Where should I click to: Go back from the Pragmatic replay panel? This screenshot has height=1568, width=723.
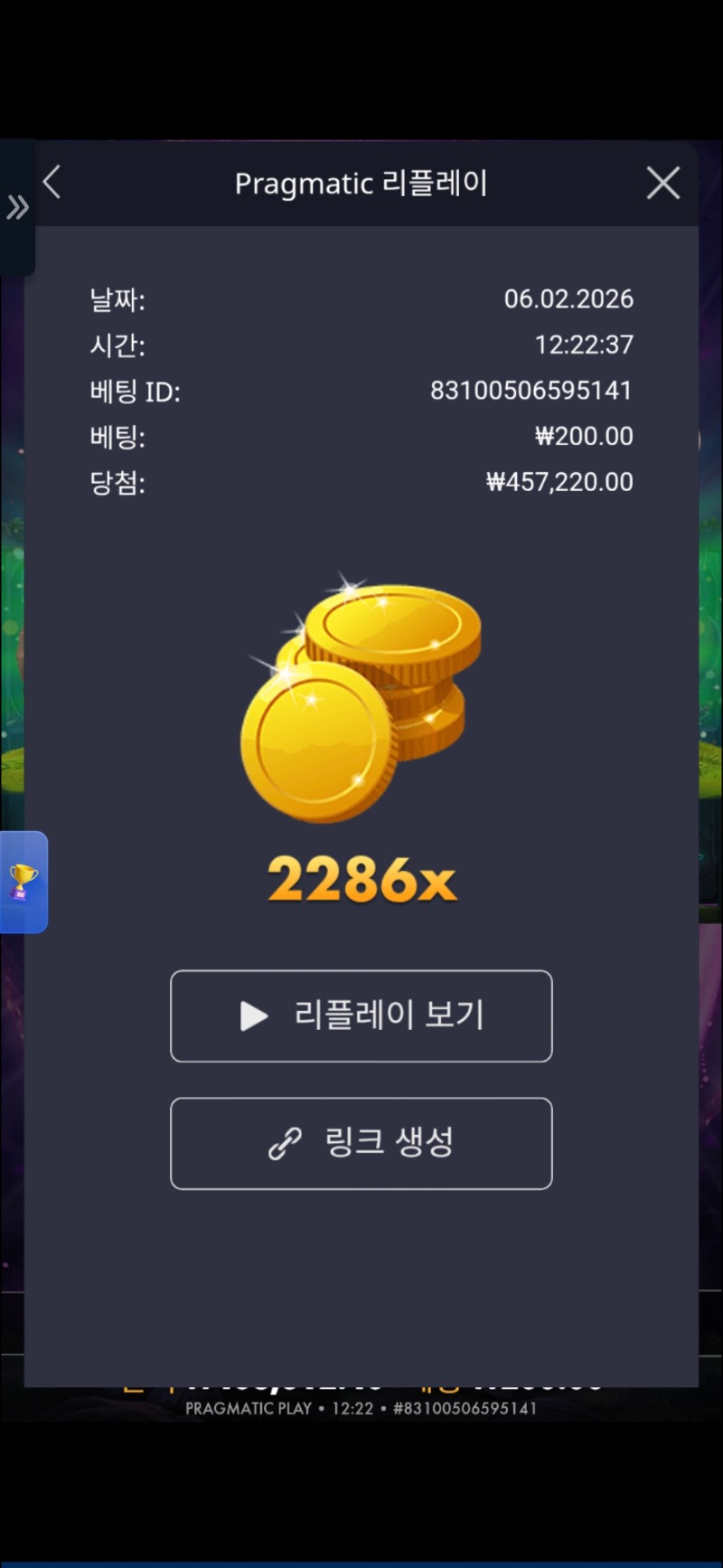(x=52, y=183)
